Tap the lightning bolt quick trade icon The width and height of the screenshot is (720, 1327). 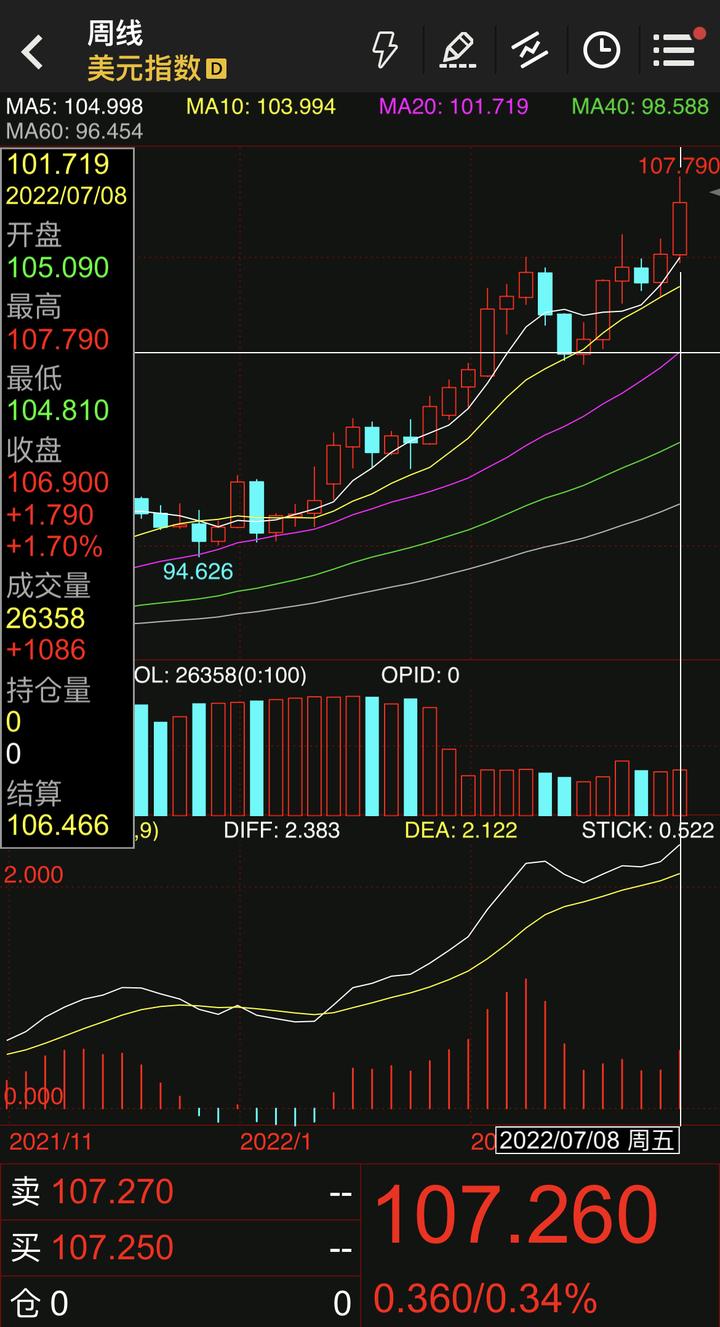point(385,49)
